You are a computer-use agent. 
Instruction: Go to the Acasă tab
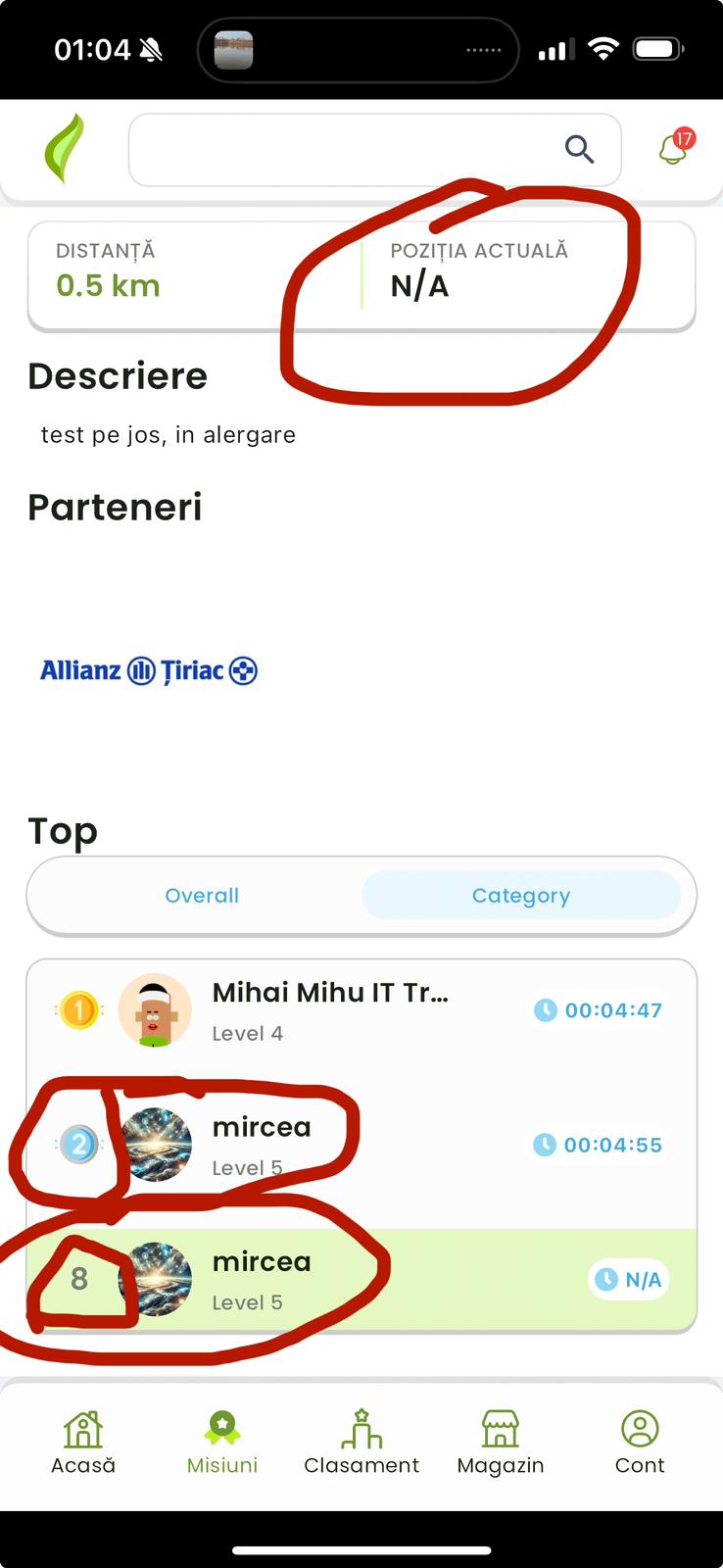click(x=83, y=1443)
